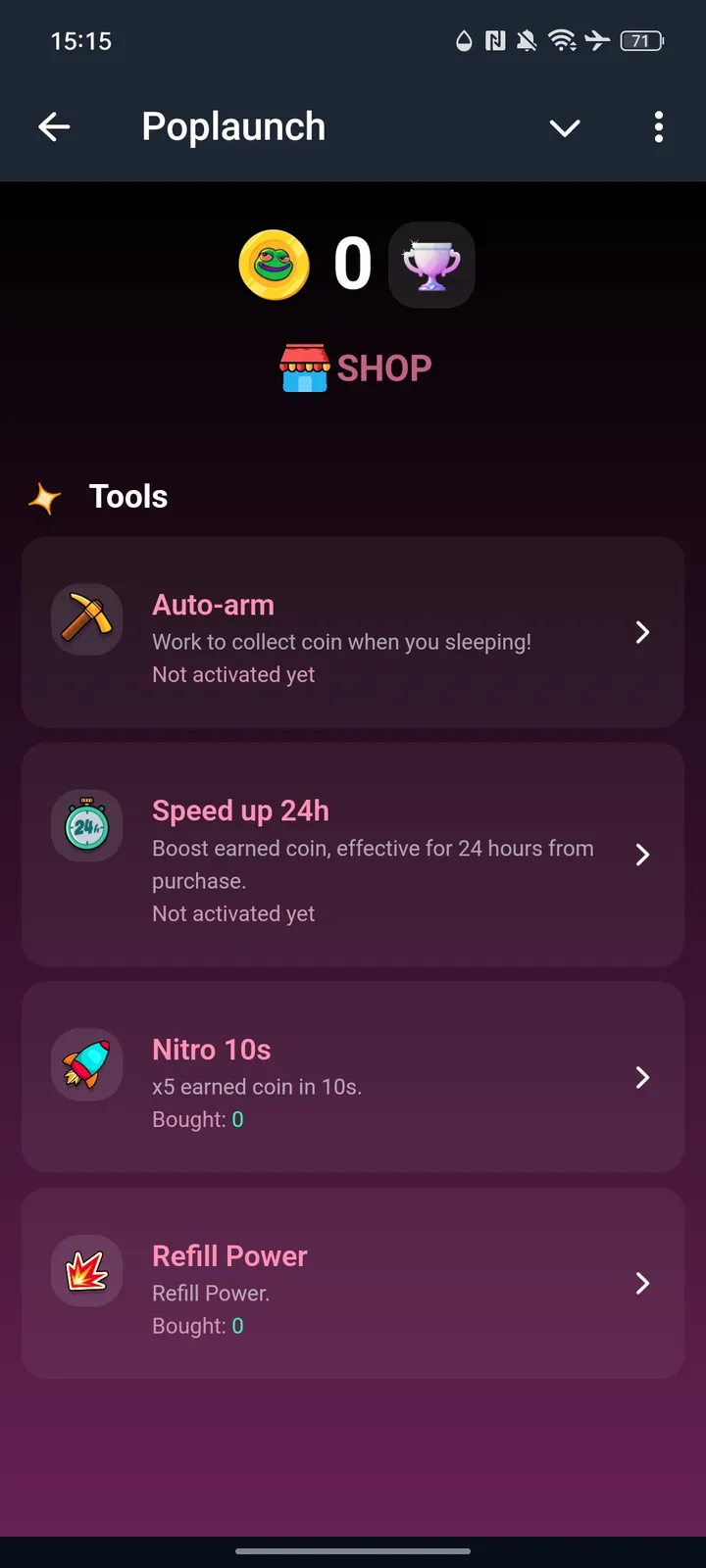Tap the Pepe coin icon
This screenshot has height=1568, width=706.
pos(275,264)
